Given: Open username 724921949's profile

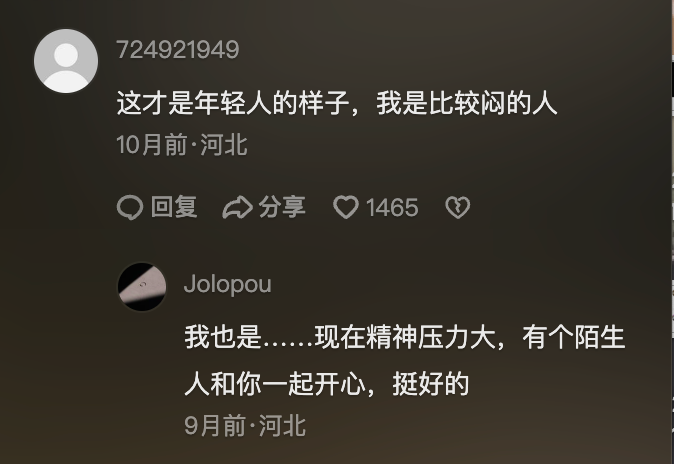Looking at the screenshot, I should 177,50.
